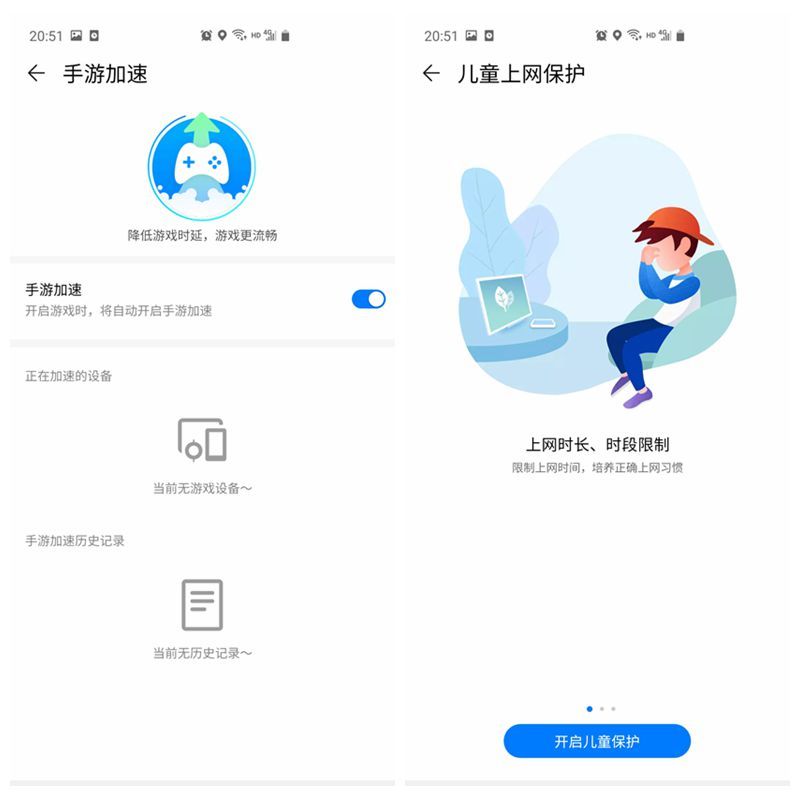
Task: Tap the page indicator dots above 开启儿童保护
Action: click(x=601, y=708)
